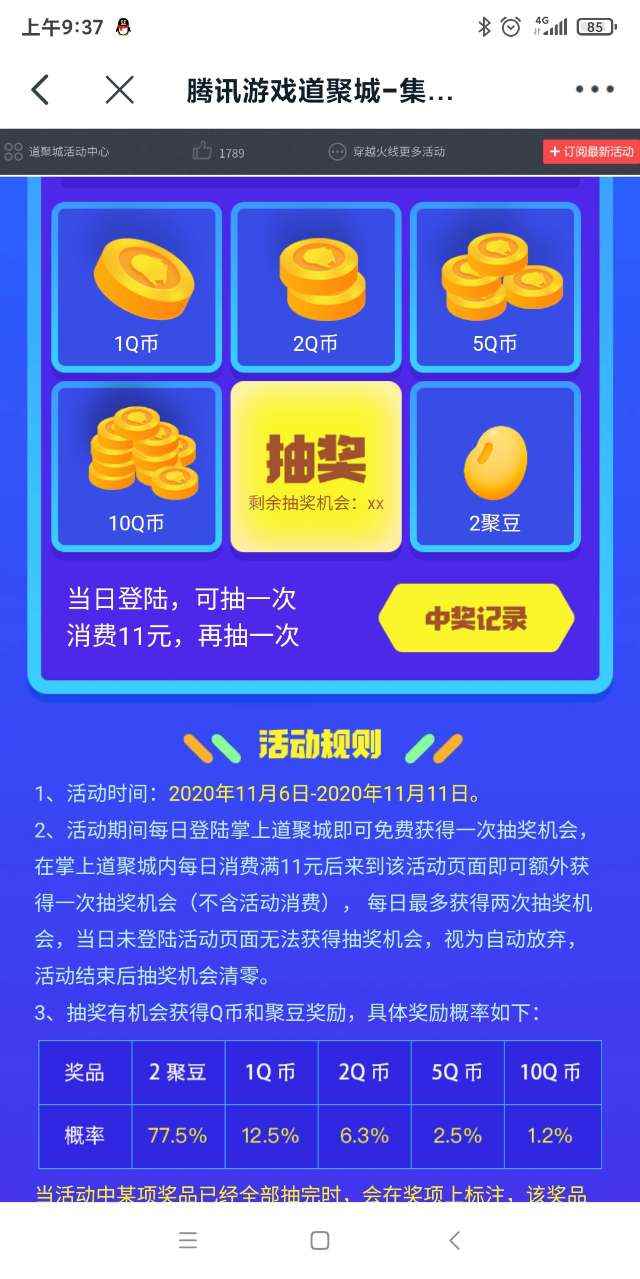
Task: Like the activity with the thumbs-up icon
Action: tap(203, 152)
